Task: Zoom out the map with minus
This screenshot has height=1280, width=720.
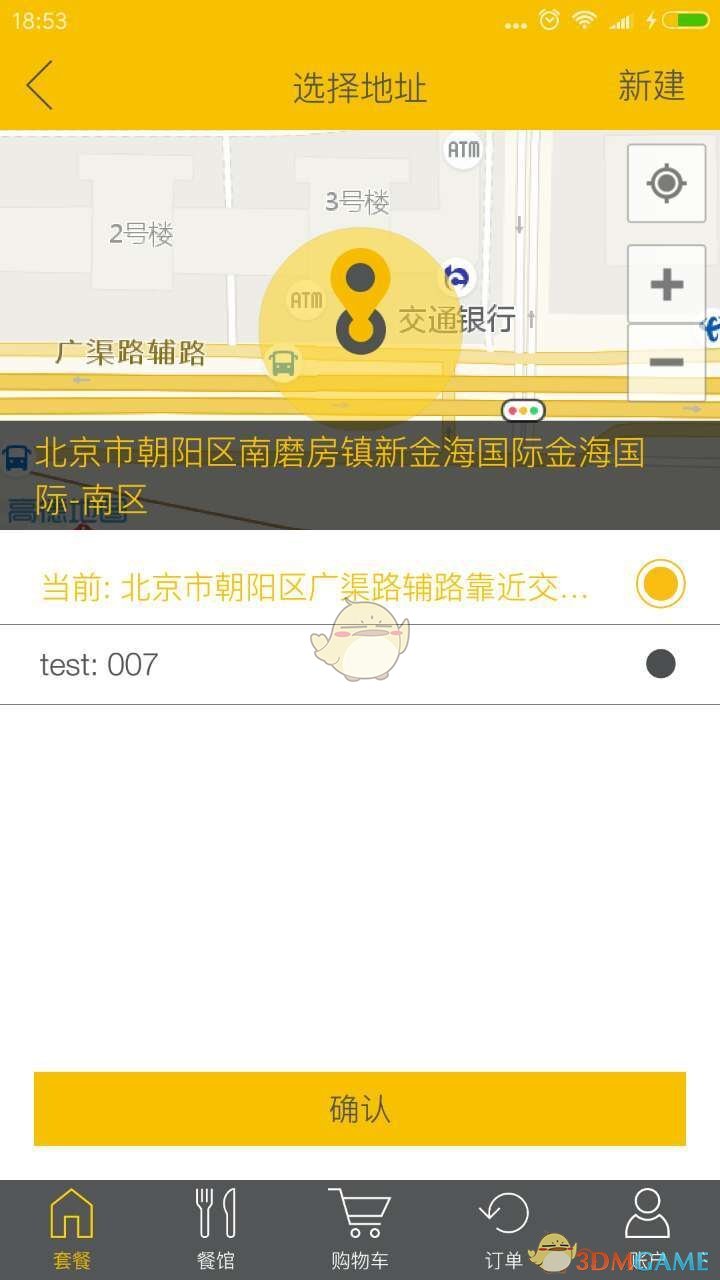Action: coord(666,362)
